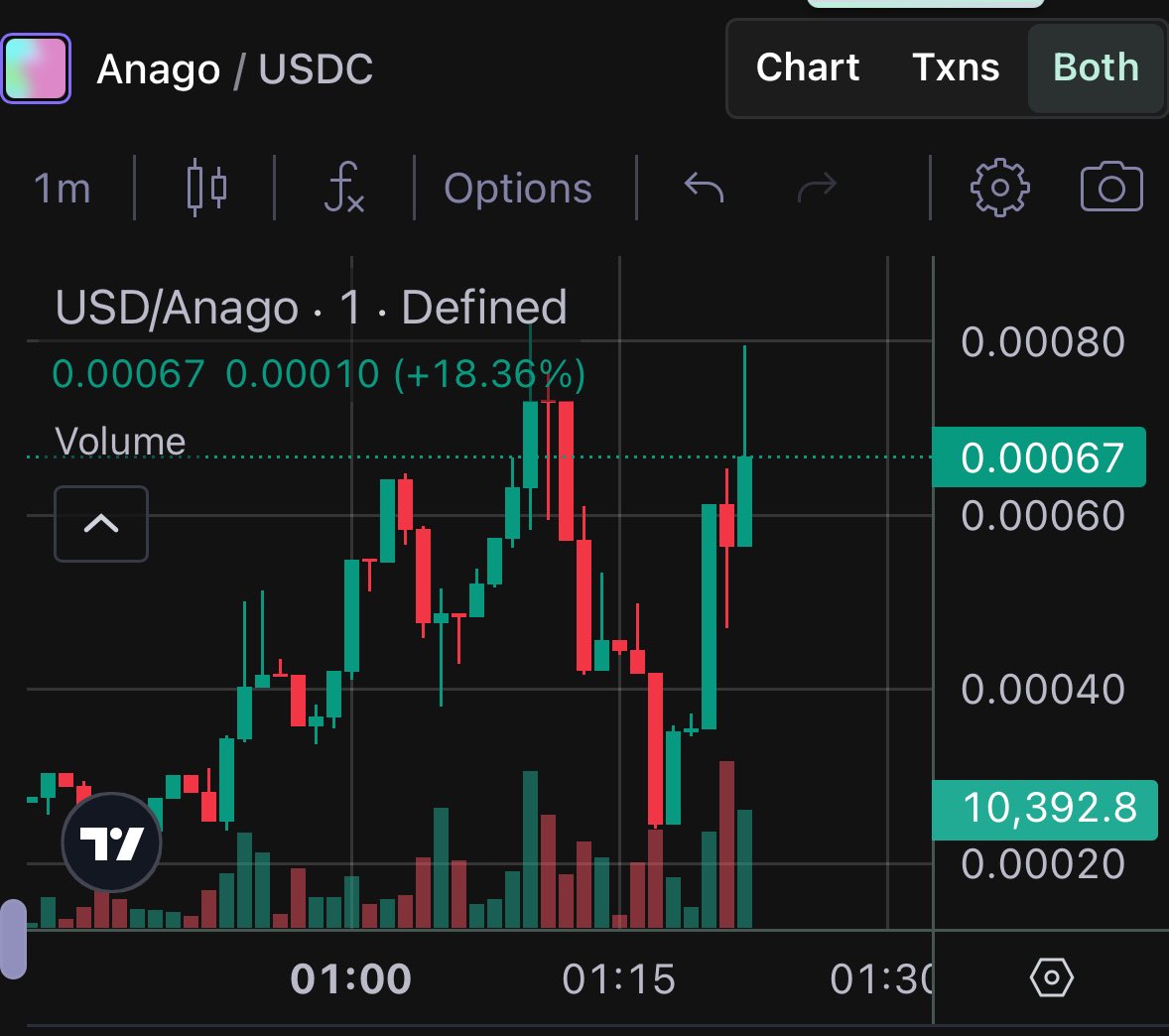Image resolution: width=1169 pixels, height=1036 pixels.
Task: Undo the last chart change
Action: [704, 188]
